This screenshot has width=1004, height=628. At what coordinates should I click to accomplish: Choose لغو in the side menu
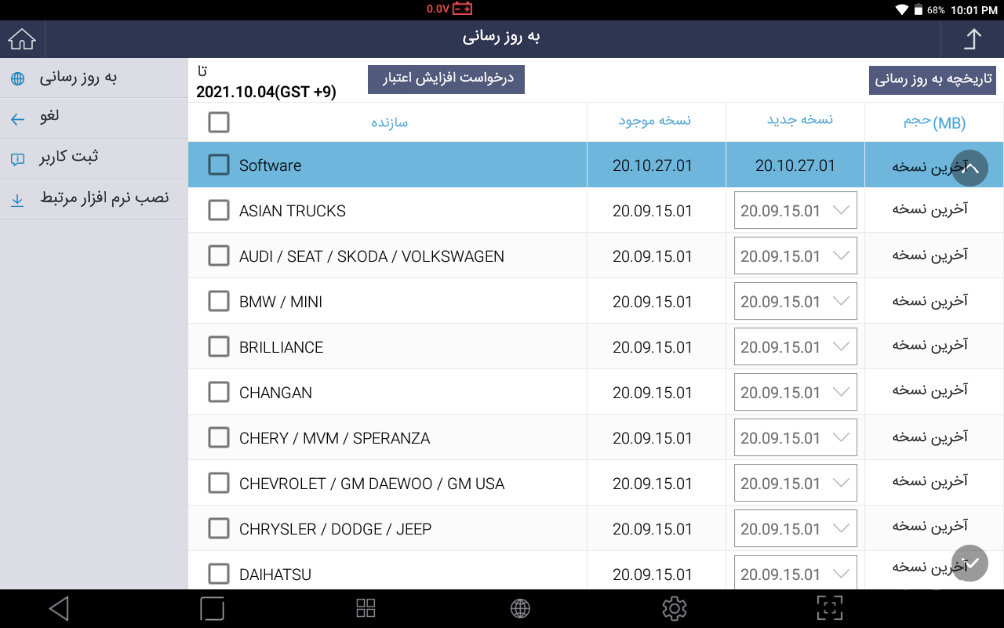50,118
